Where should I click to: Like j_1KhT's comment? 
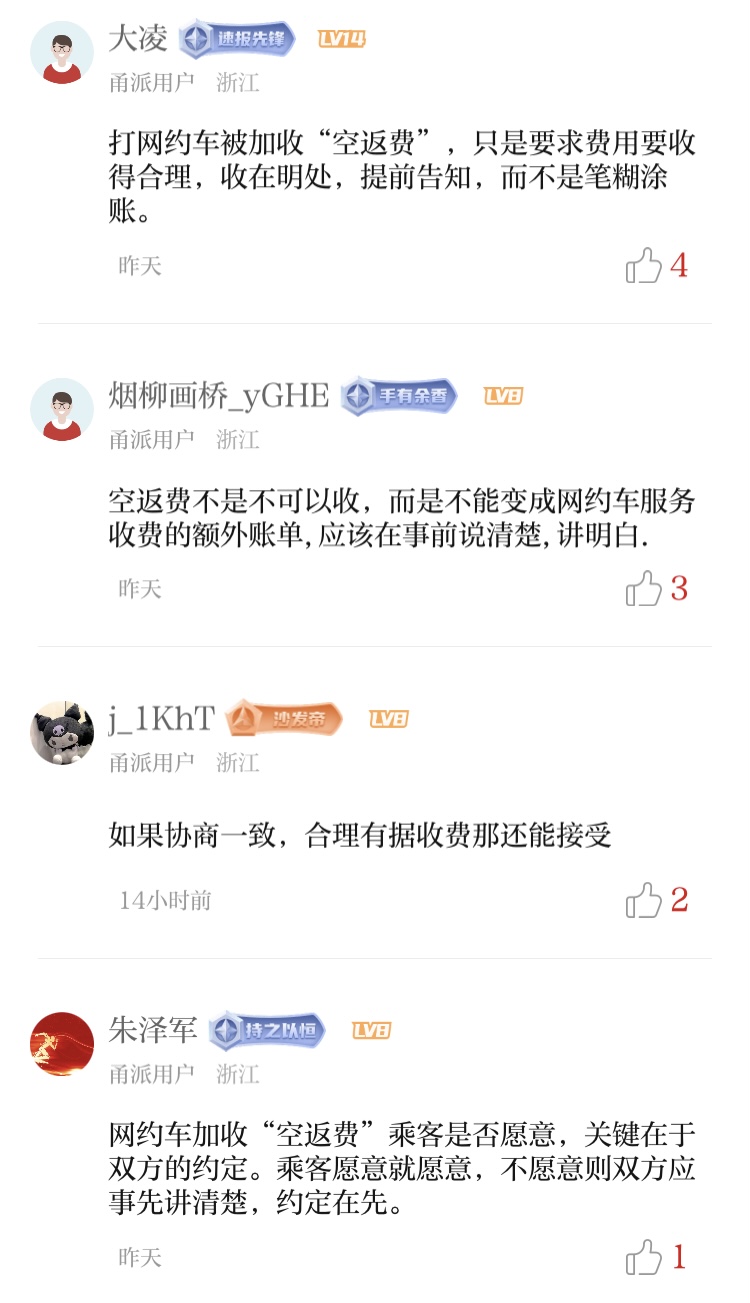tap(644, 900)
